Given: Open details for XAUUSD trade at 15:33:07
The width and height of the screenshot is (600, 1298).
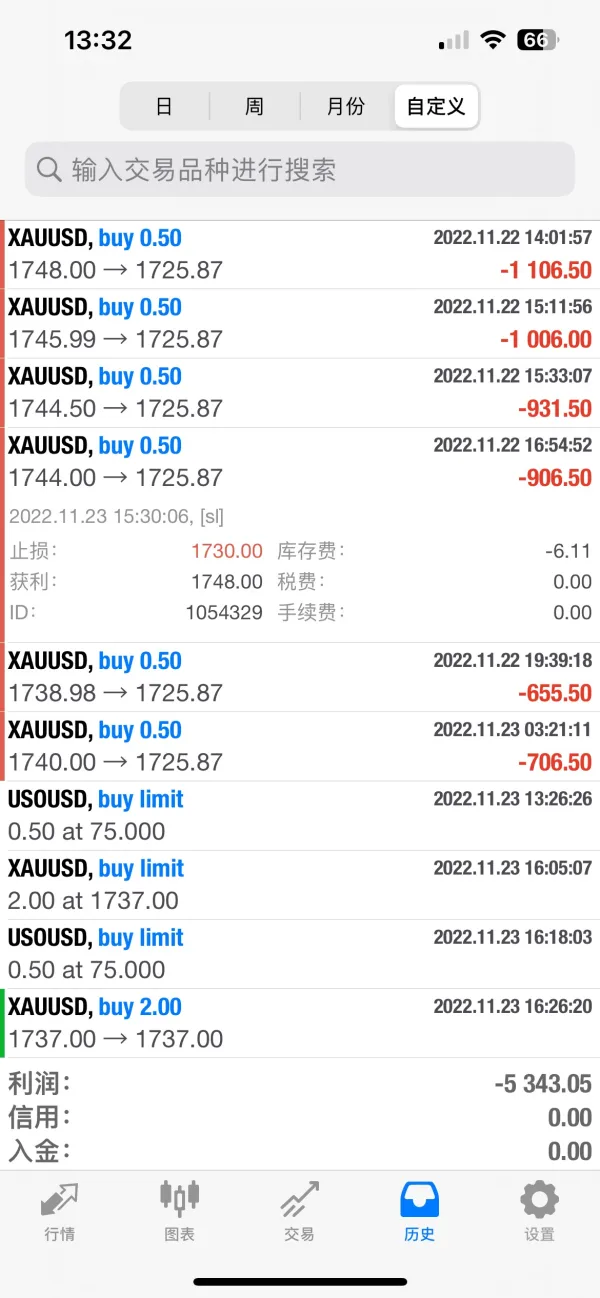Looking at the screenshot, I should [300, 392].
